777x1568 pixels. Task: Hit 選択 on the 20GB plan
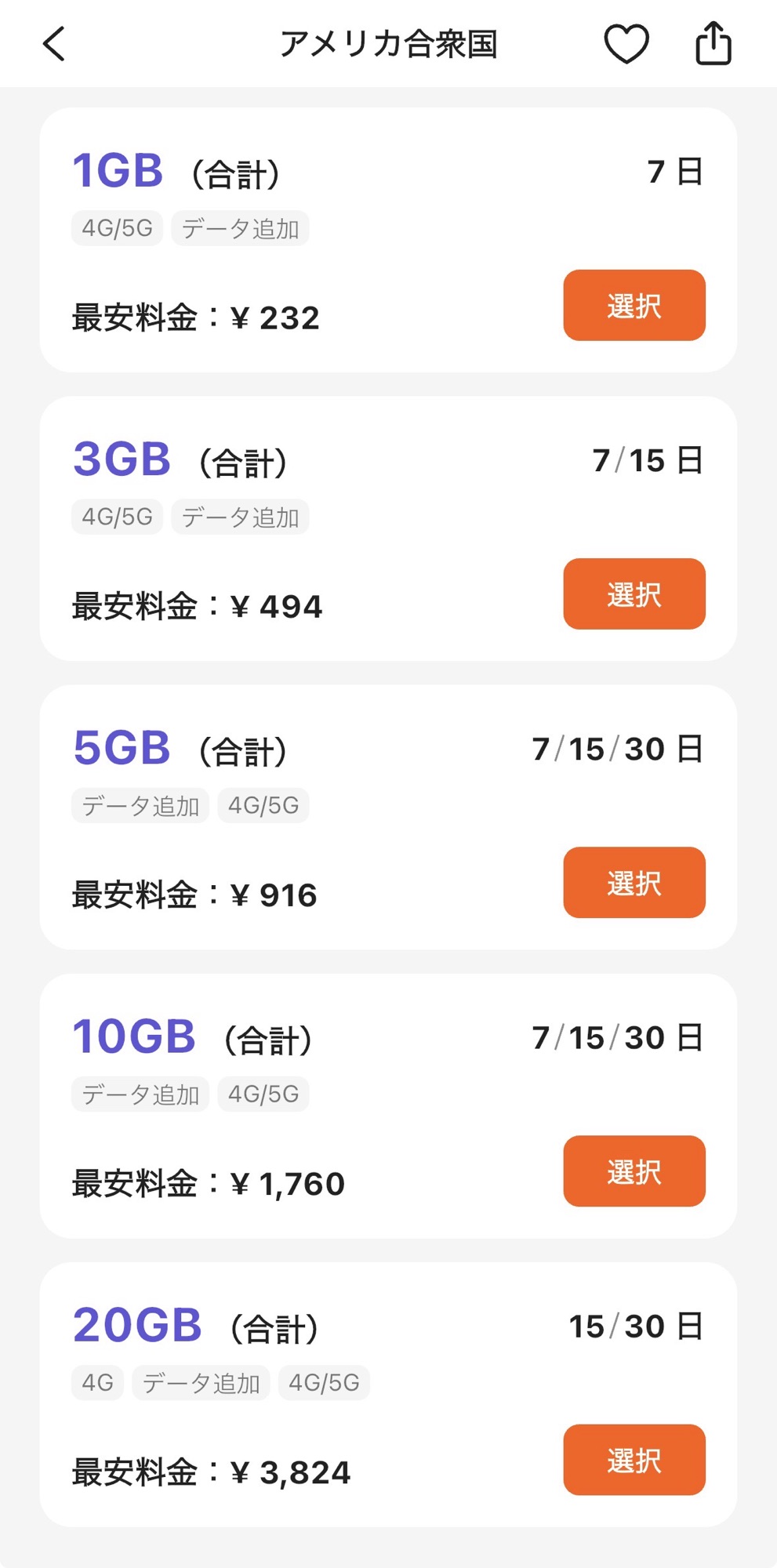pyautogui.click(x=634, y=1460)
